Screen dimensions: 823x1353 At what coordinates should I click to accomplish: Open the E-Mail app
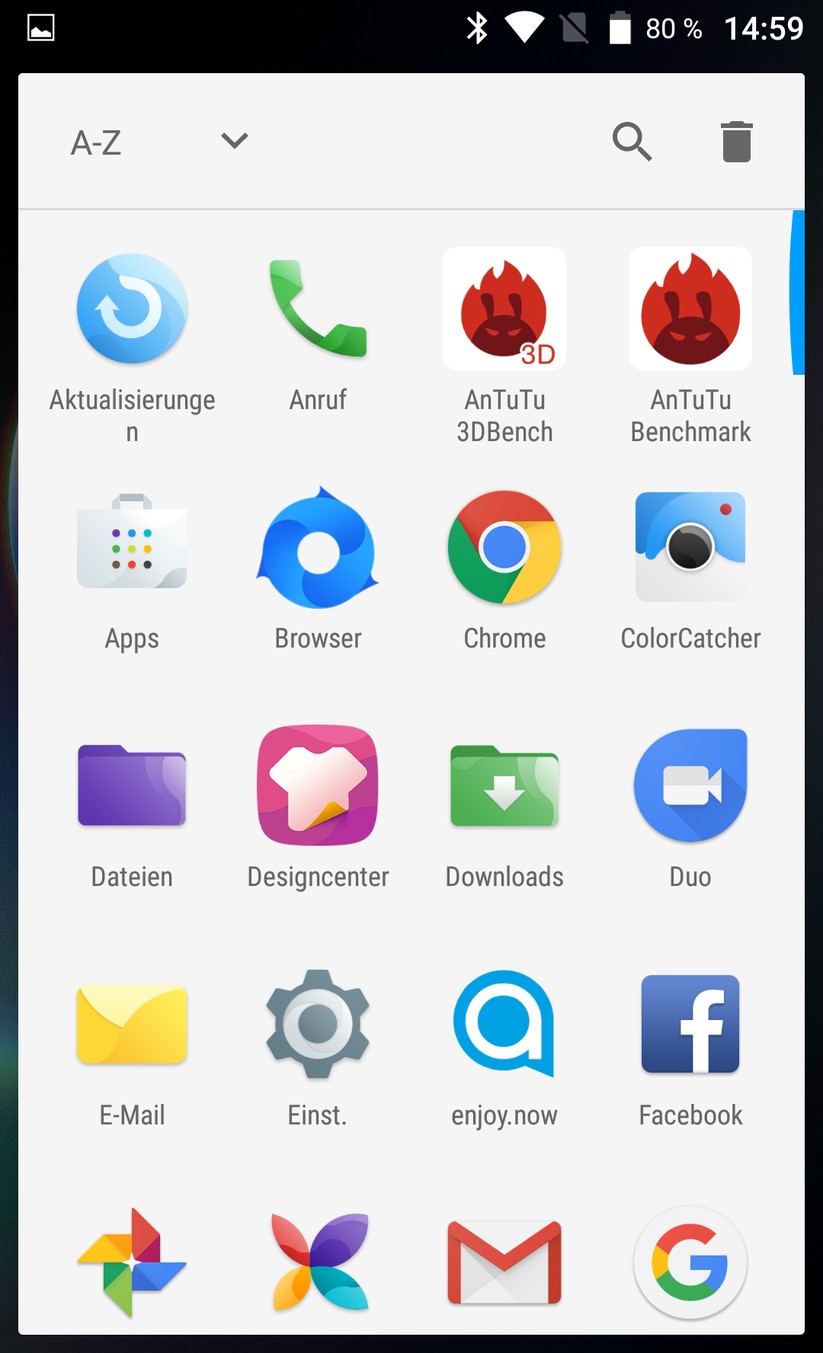point(132,1024)
